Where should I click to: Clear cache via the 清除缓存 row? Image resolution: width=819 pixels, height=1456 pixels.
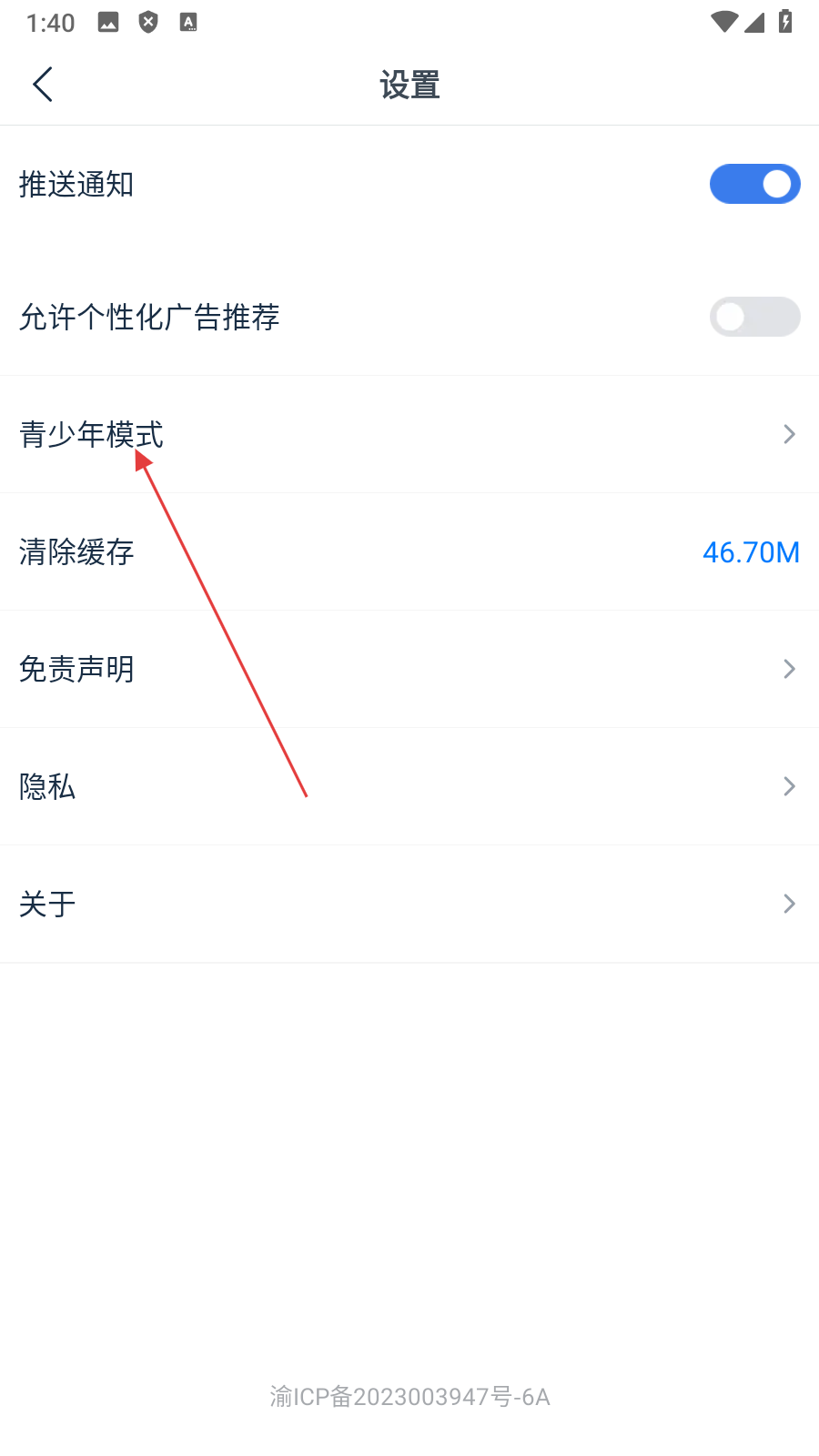coord(409,552)
